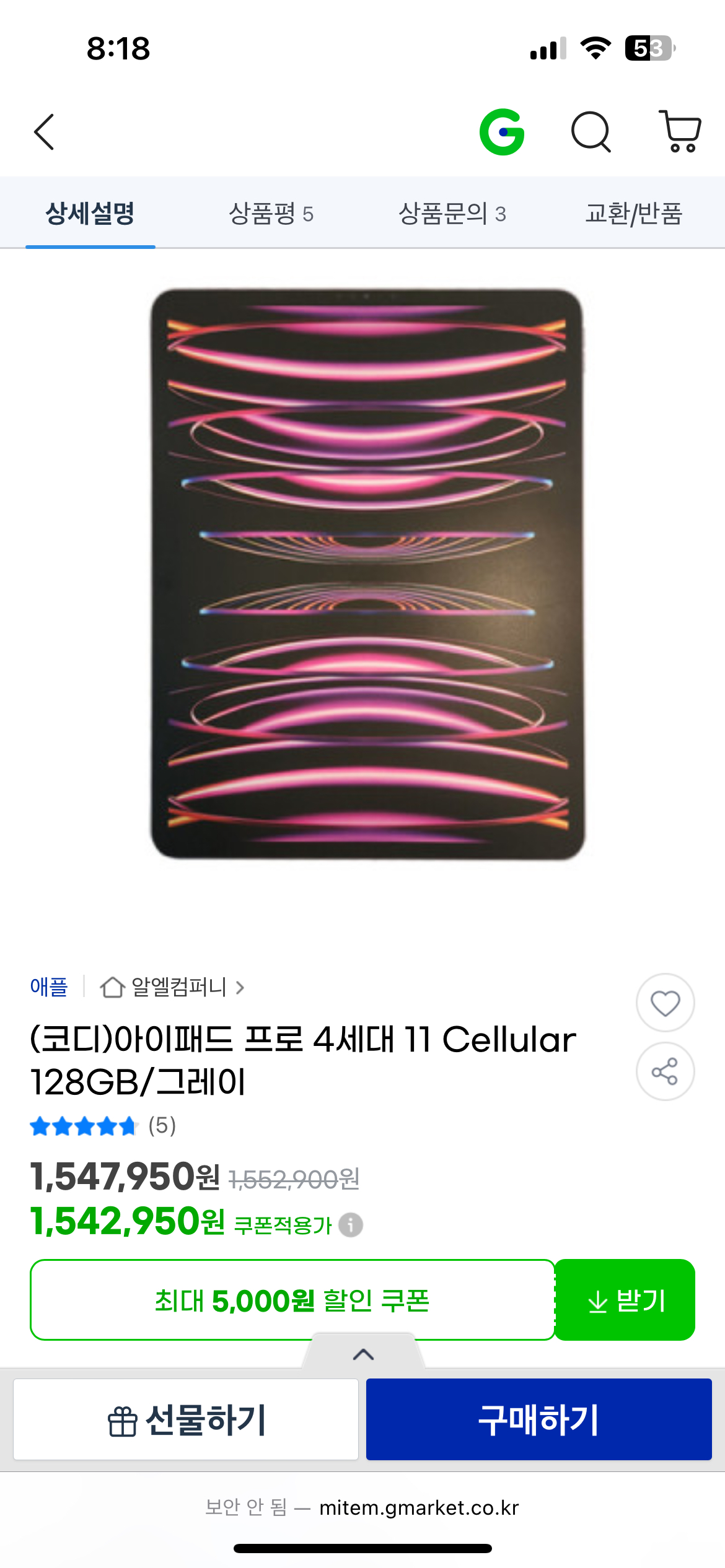Open the search magnifier
Image resolution: width=725 pixels, height=1568 pixels.
pos(591,132)
